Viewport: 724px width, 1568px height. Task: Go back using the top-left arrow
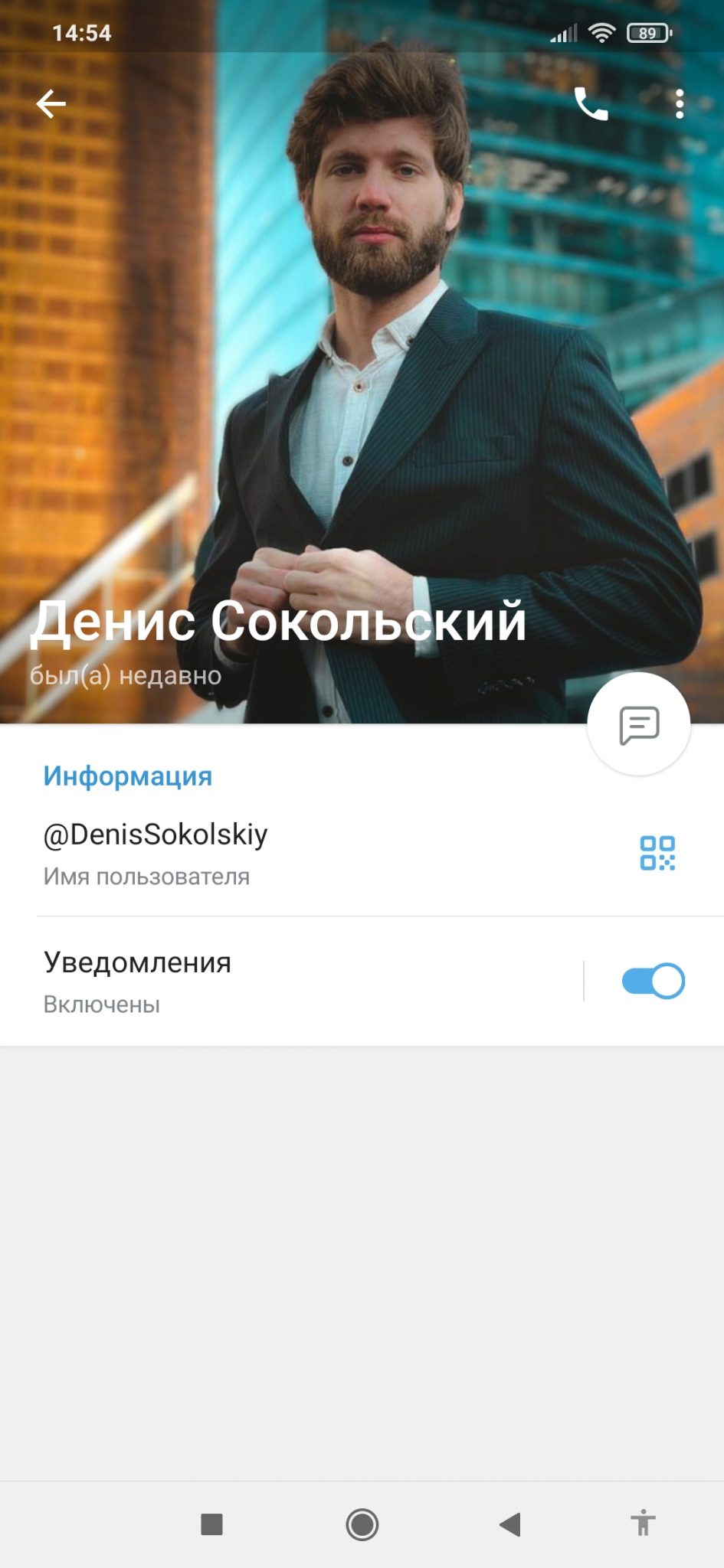pyautogui.click(x=51, y=104)
